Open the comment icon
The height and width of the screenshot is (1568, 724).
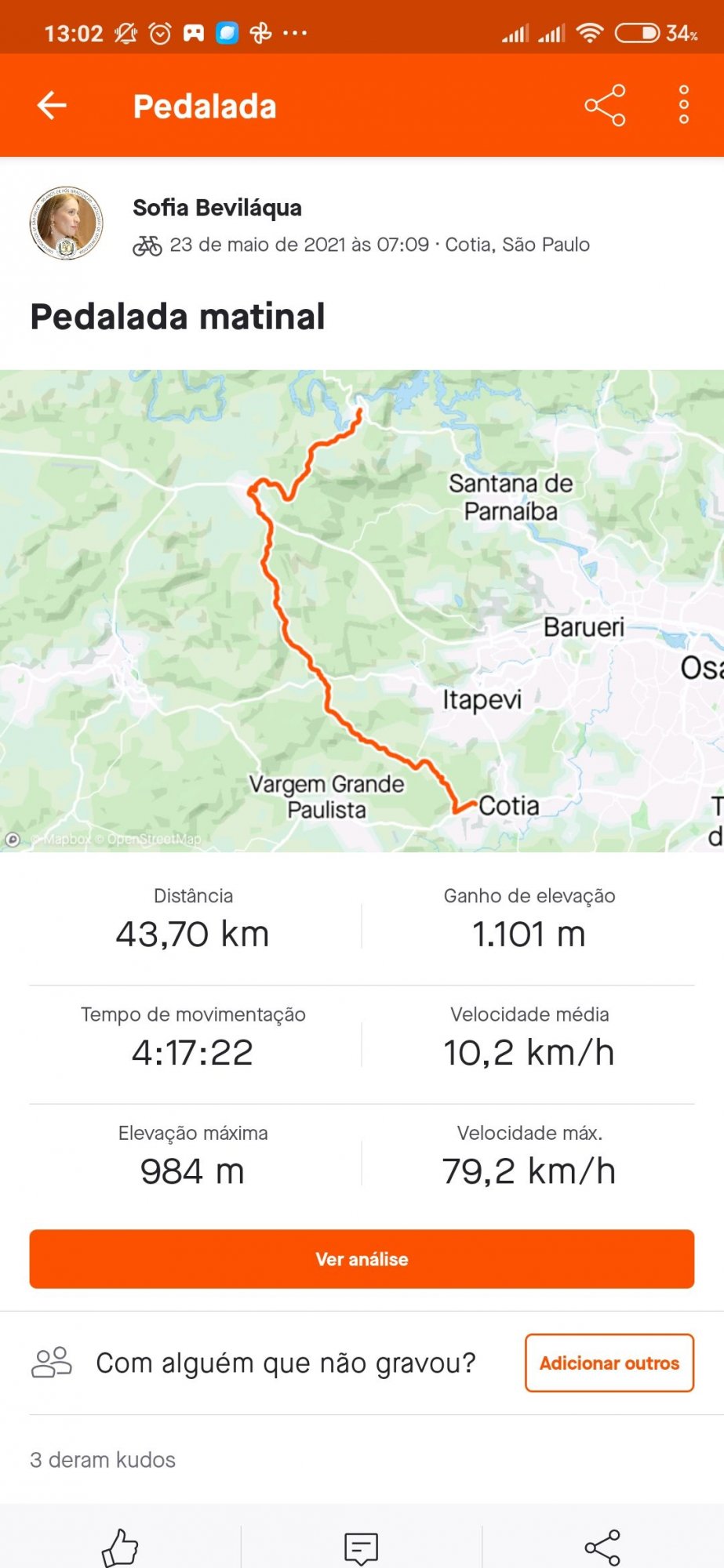tap(362, 1548)
